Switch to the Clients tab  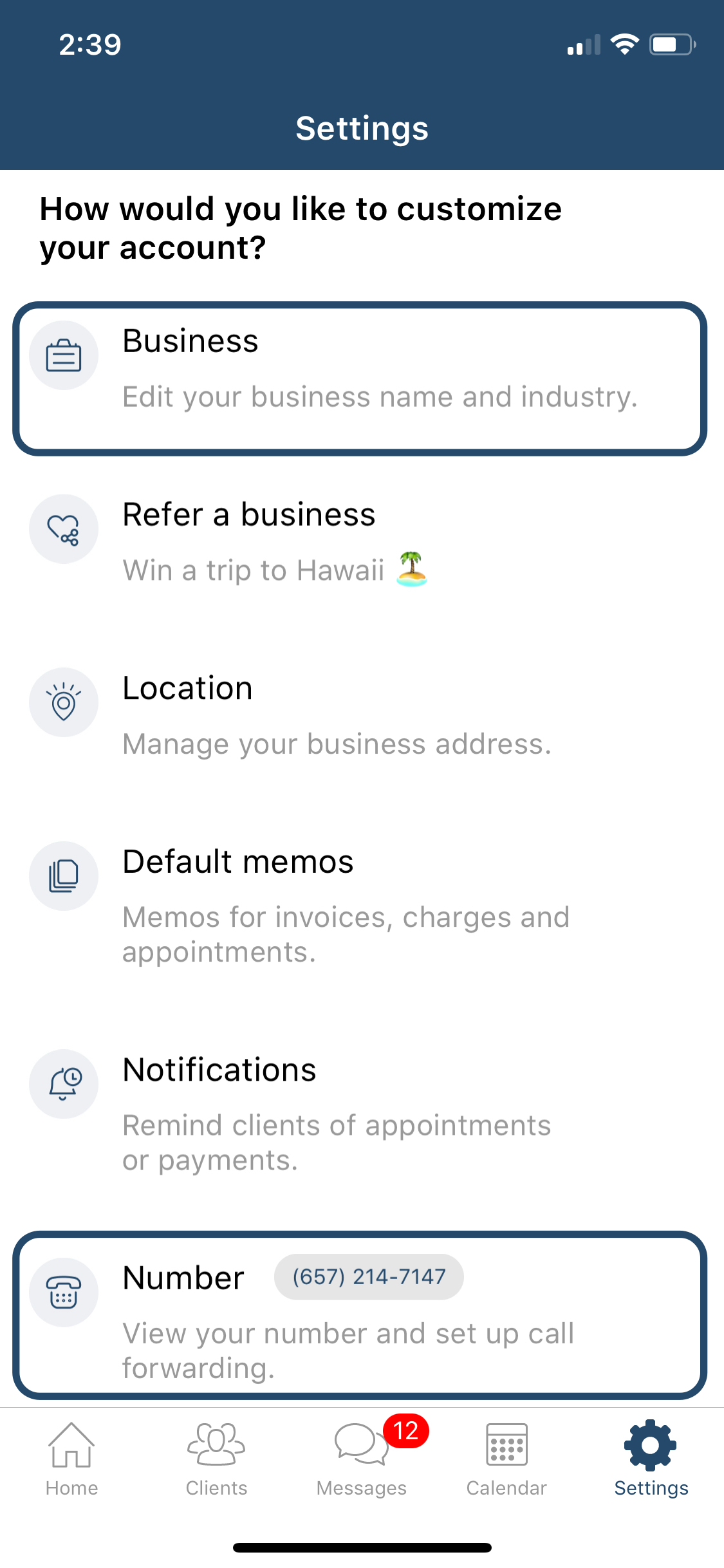[217, 1460]
